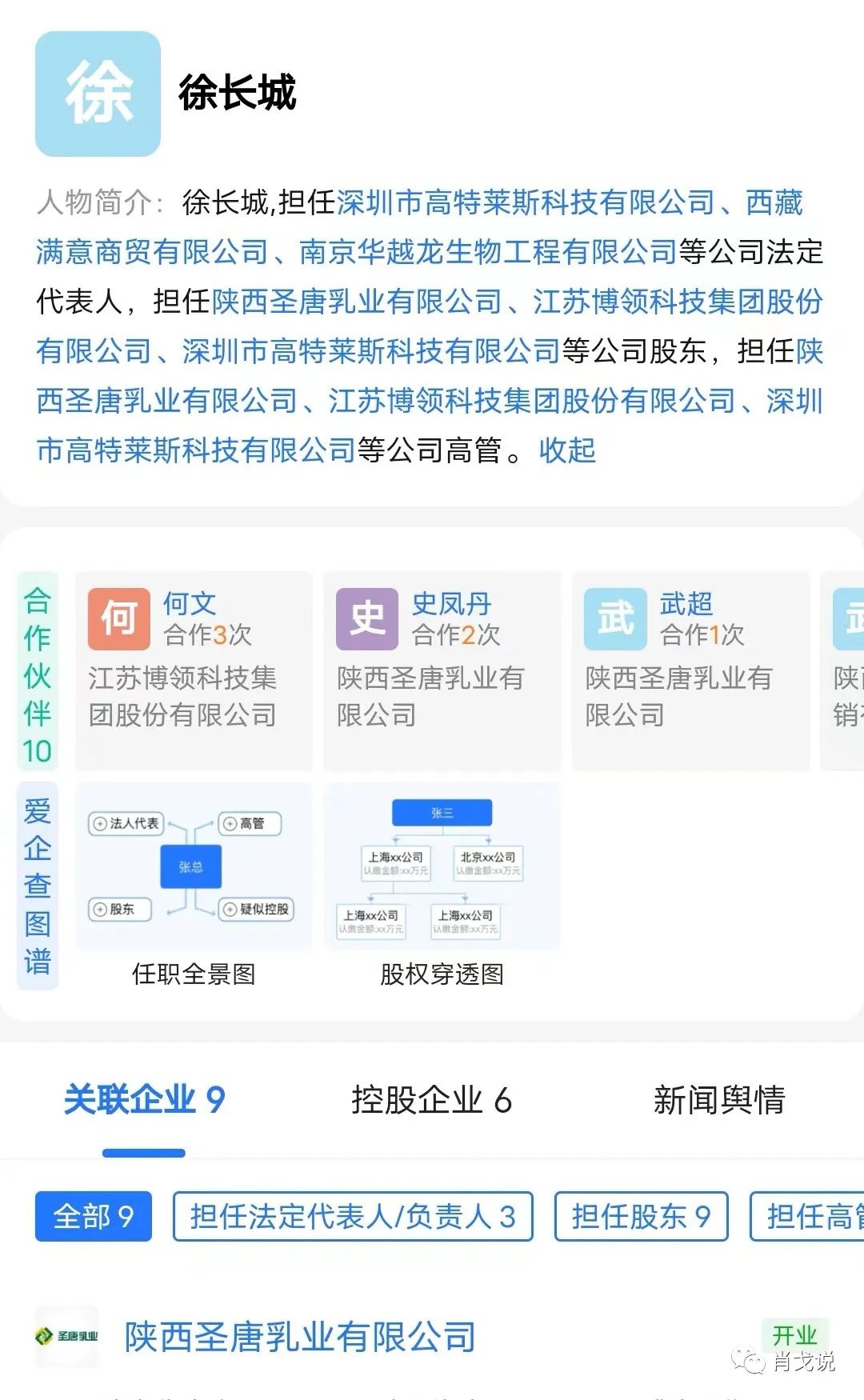Collapse the bio with 收起

[x=567, y=450]
